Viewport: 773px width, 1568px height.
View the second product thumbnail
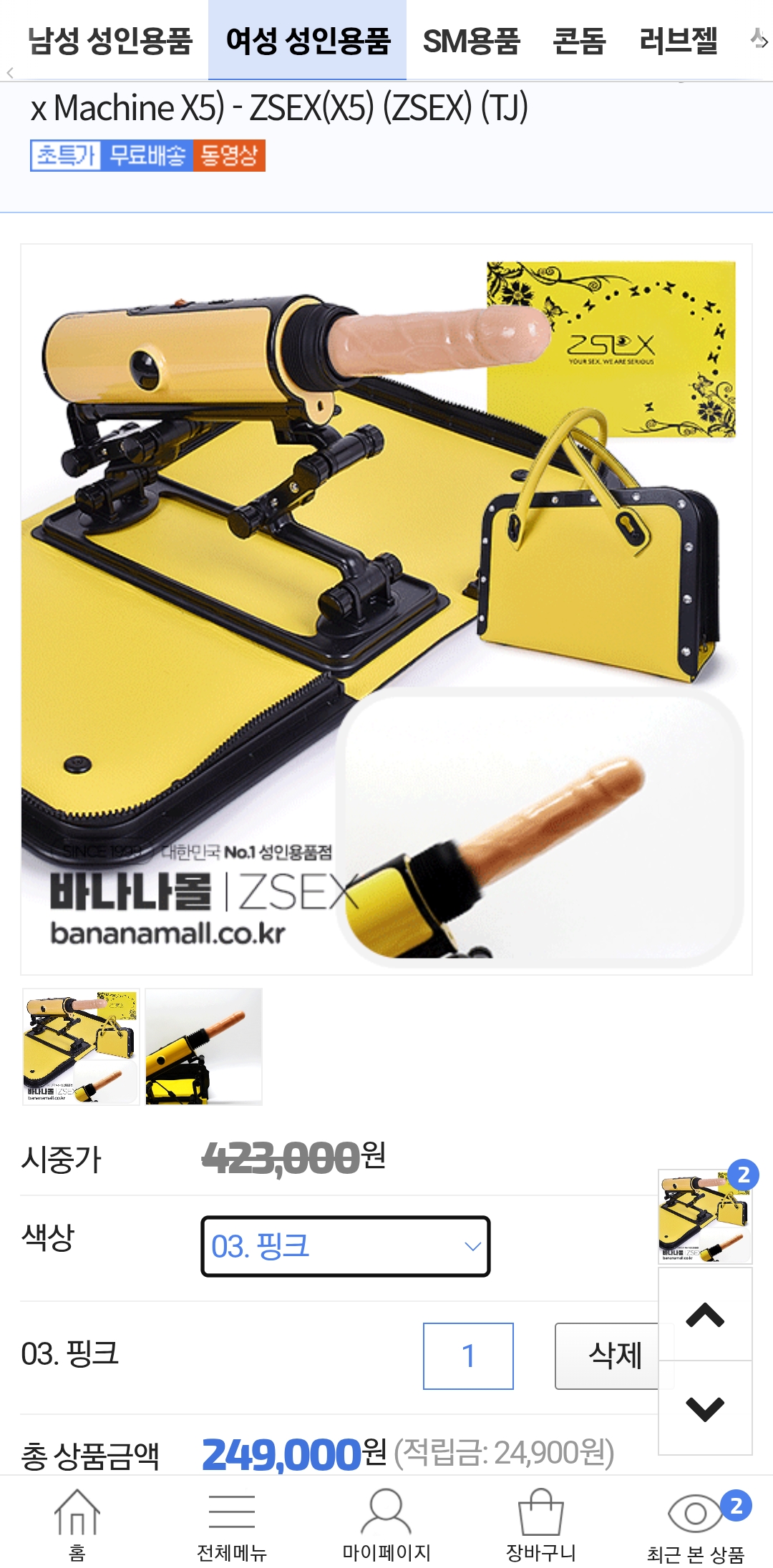pyautogui.click(x=204, y=1047)
